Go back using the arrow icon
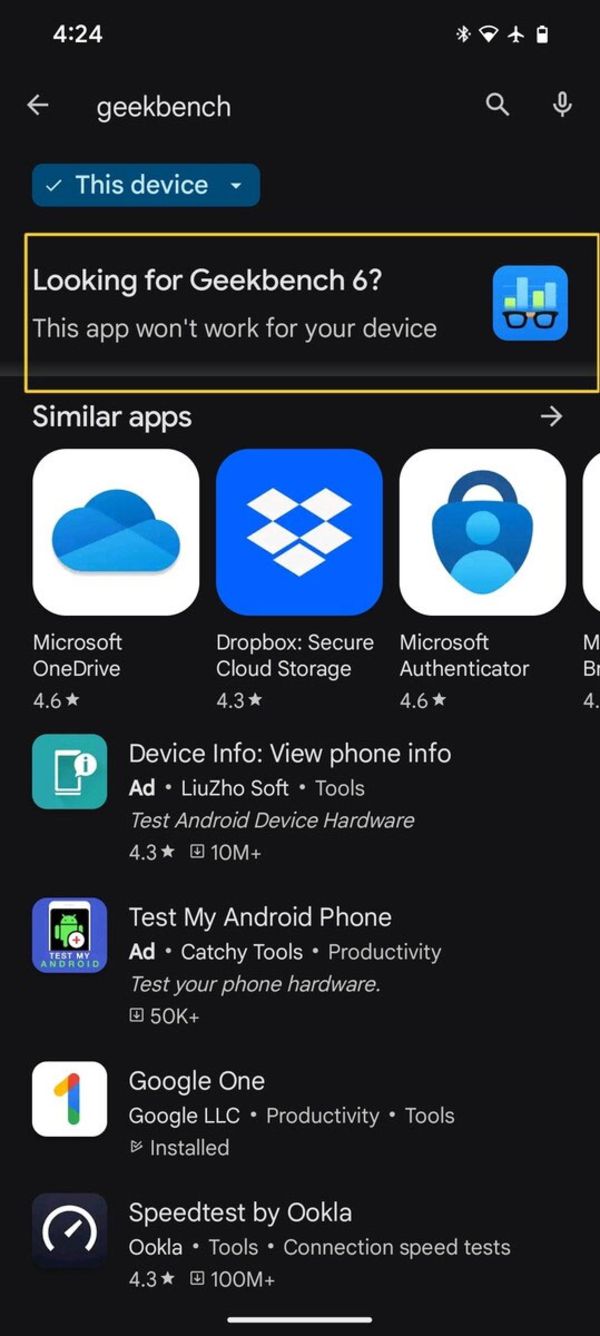The height and width of the screenshot is (1336, 600). (x=38, y=105)
